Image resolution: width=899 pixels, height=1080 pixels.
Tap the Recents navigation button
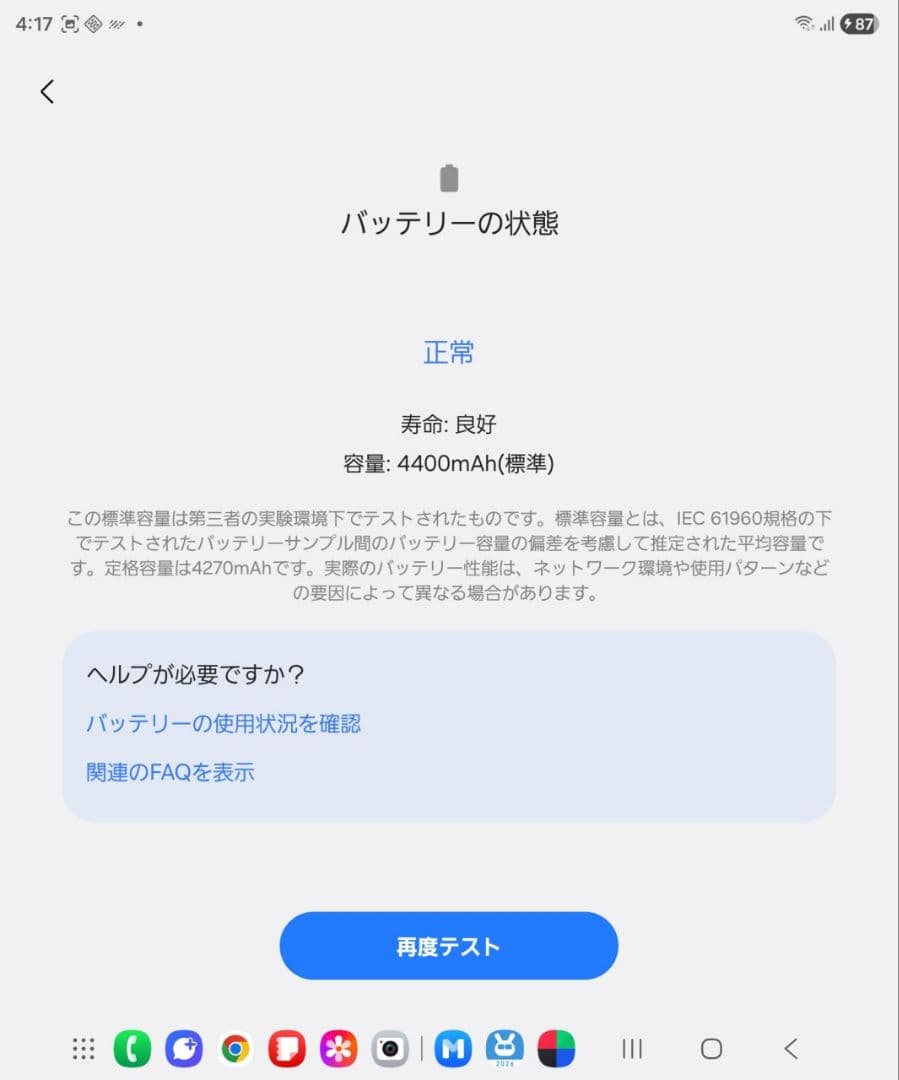click(632, 1048)
